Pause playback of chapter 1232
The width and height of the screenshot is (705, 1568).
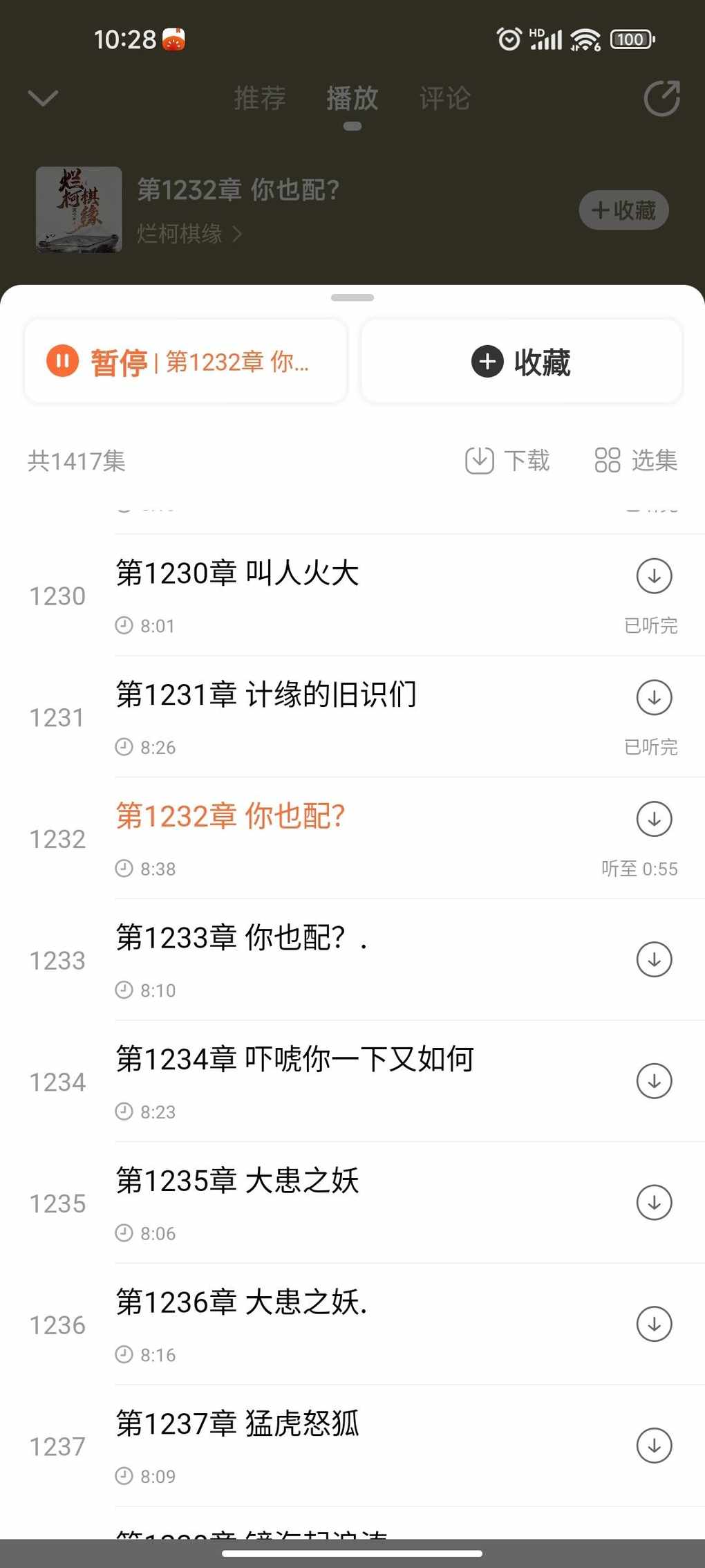point(185,361)
